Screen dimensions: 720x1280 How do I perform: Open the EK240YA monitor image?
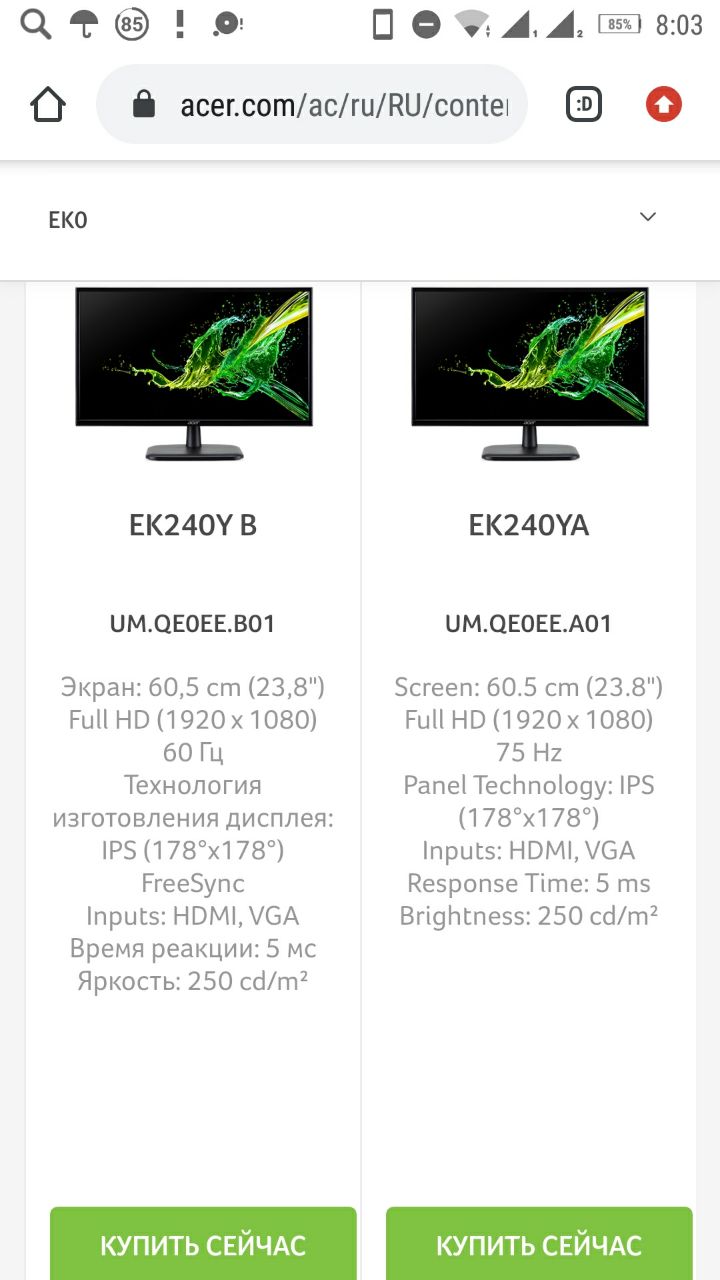click(x=529, y=373)
